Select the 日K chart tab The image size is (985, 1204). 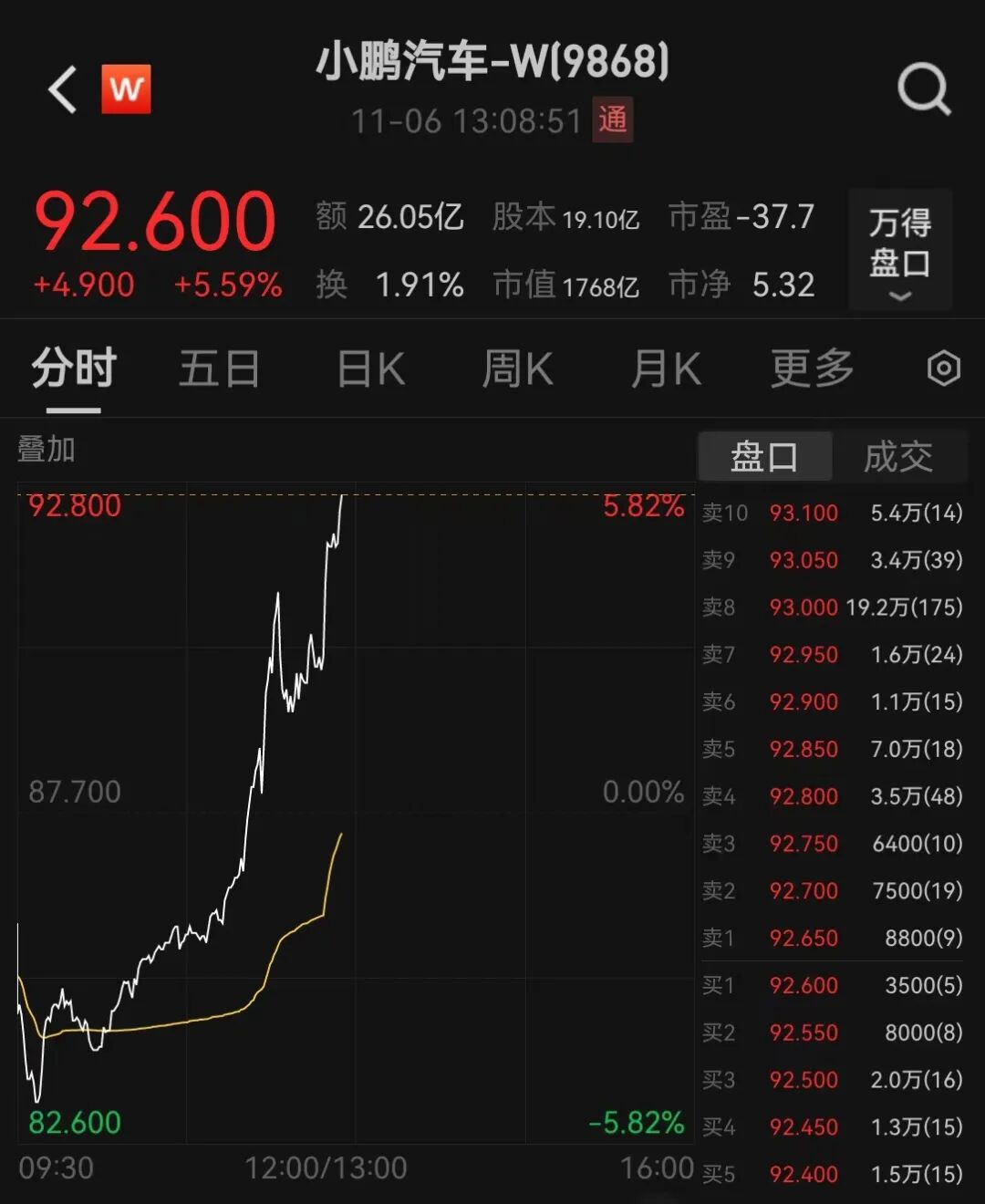tap(370, 369)
